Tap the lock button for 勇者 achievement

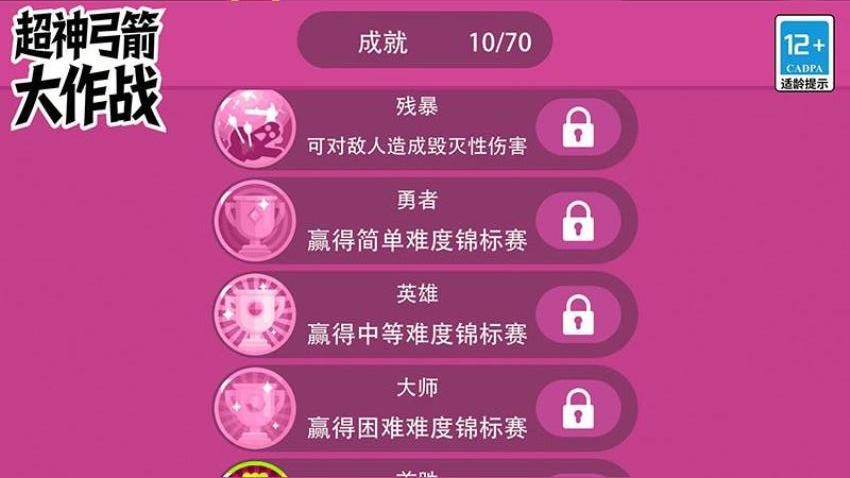(x=578, y=220)
